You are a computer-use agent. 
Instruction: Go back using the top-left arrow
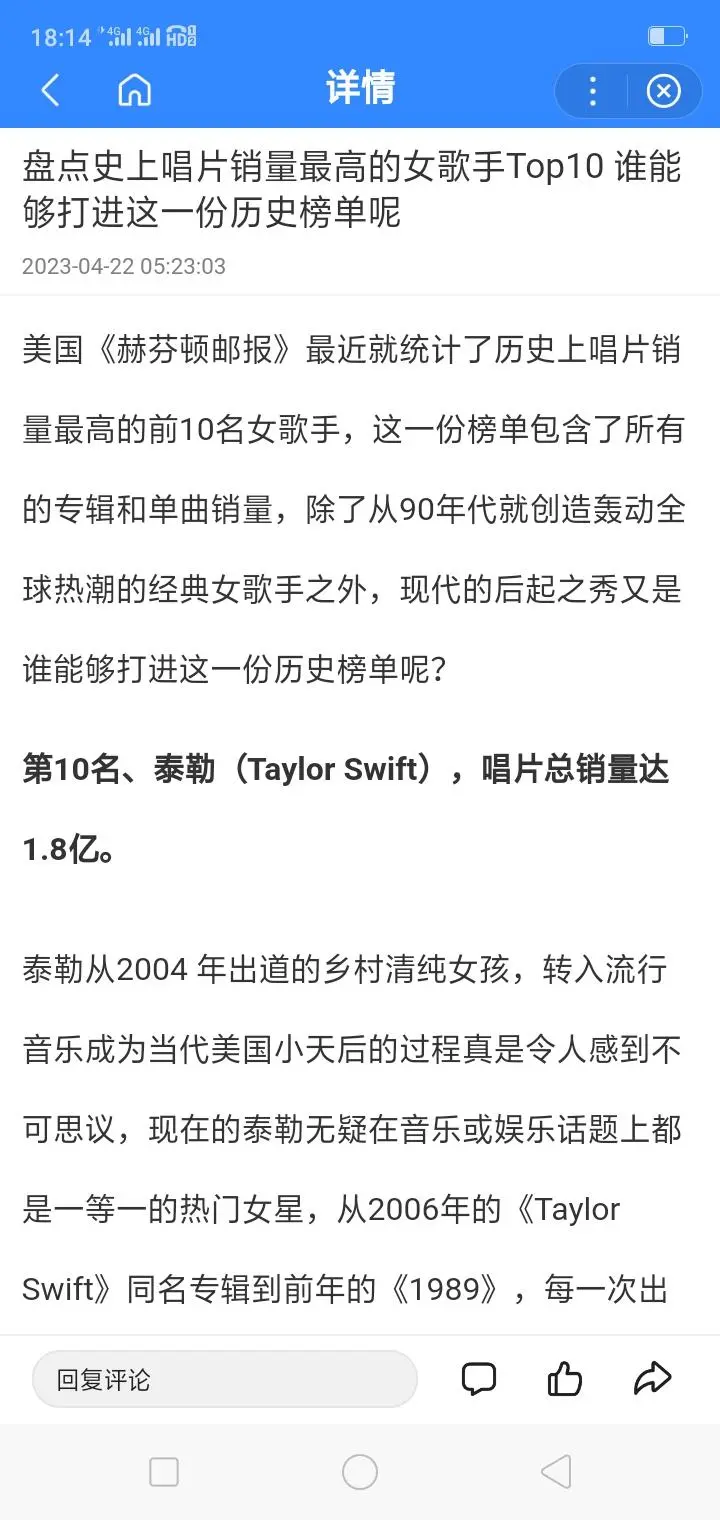coord(50,91)
